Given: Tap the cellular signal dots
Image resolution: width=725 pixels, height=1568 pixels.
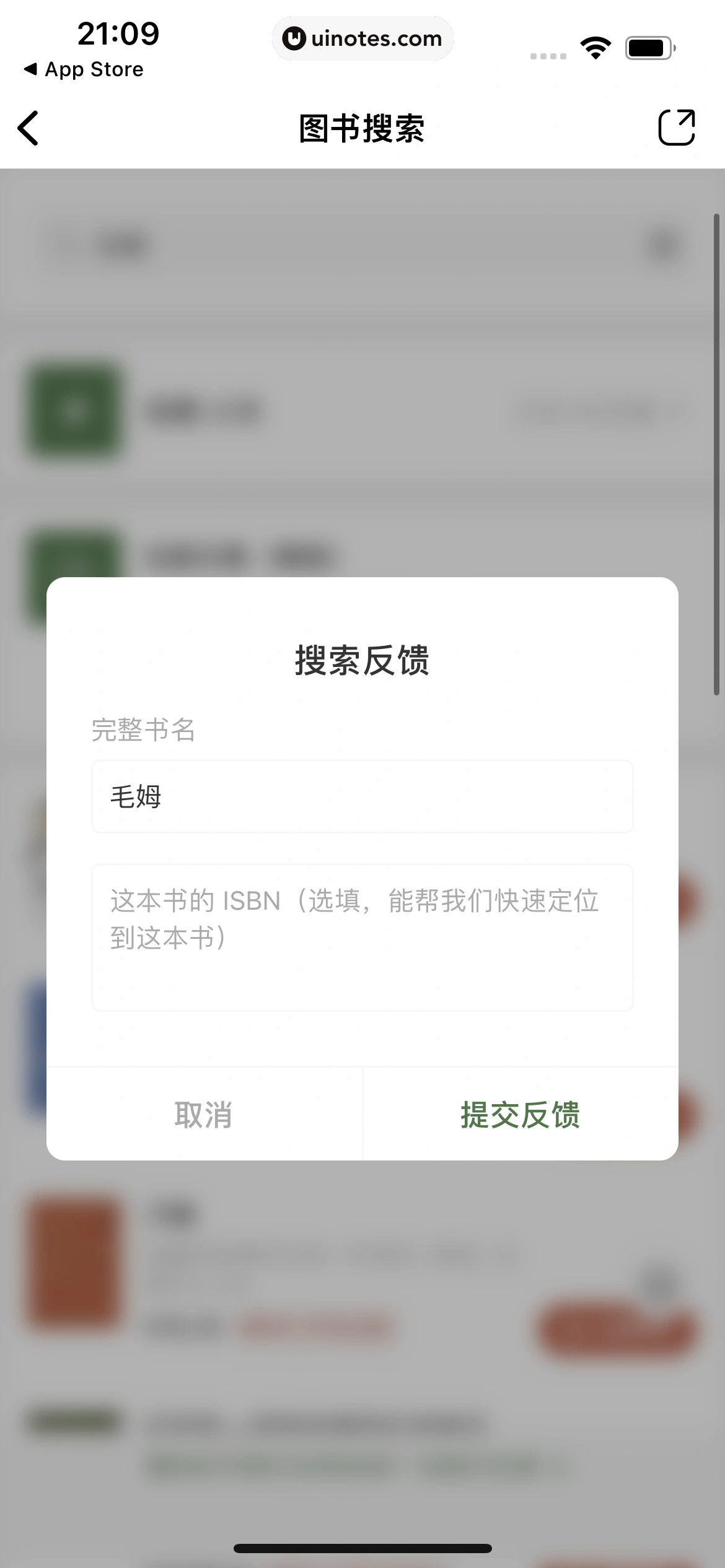Looking at the screenshot, I should (547, 56).
